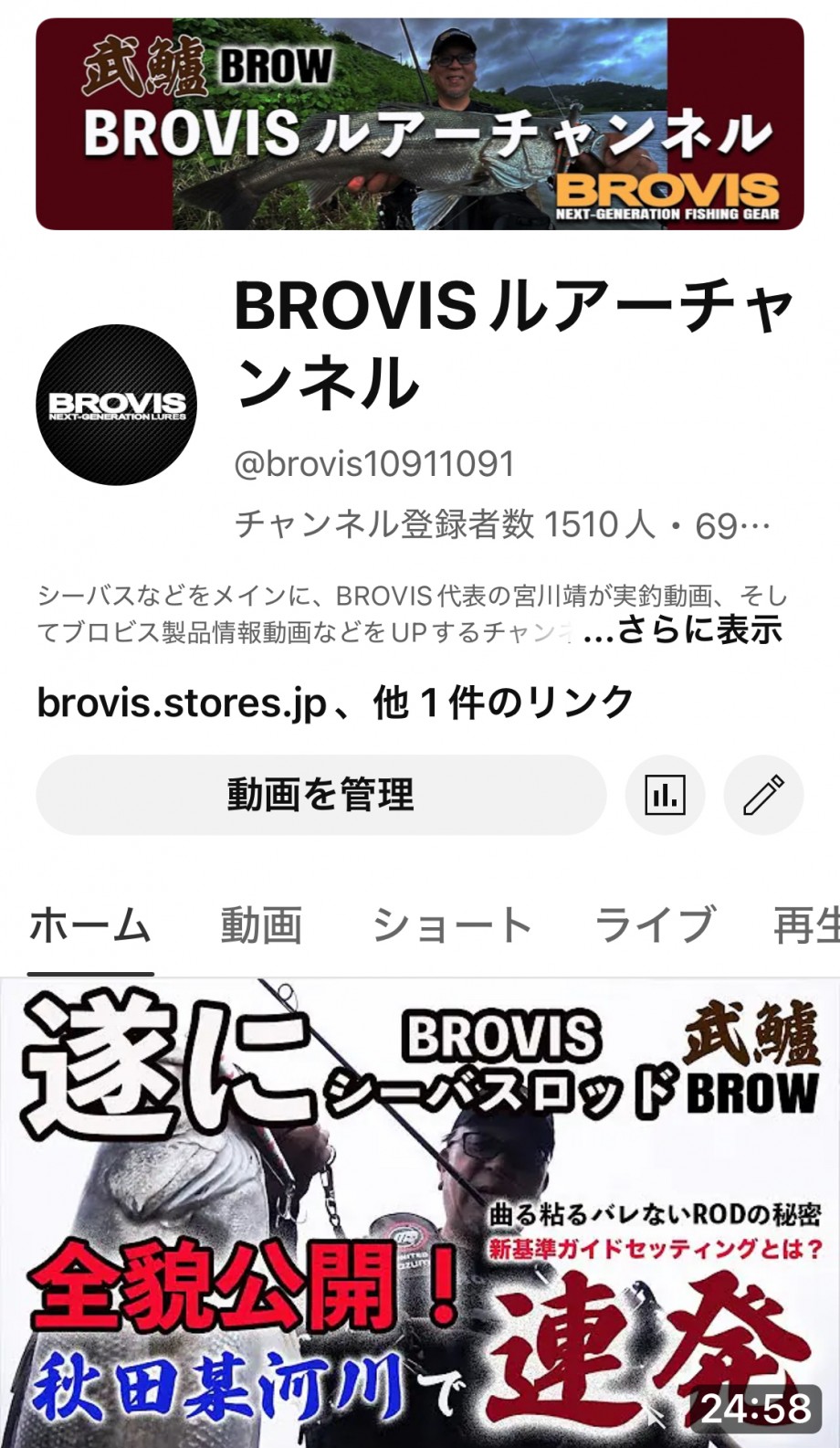Switch to the ショート tab

(x=451, y=925)
